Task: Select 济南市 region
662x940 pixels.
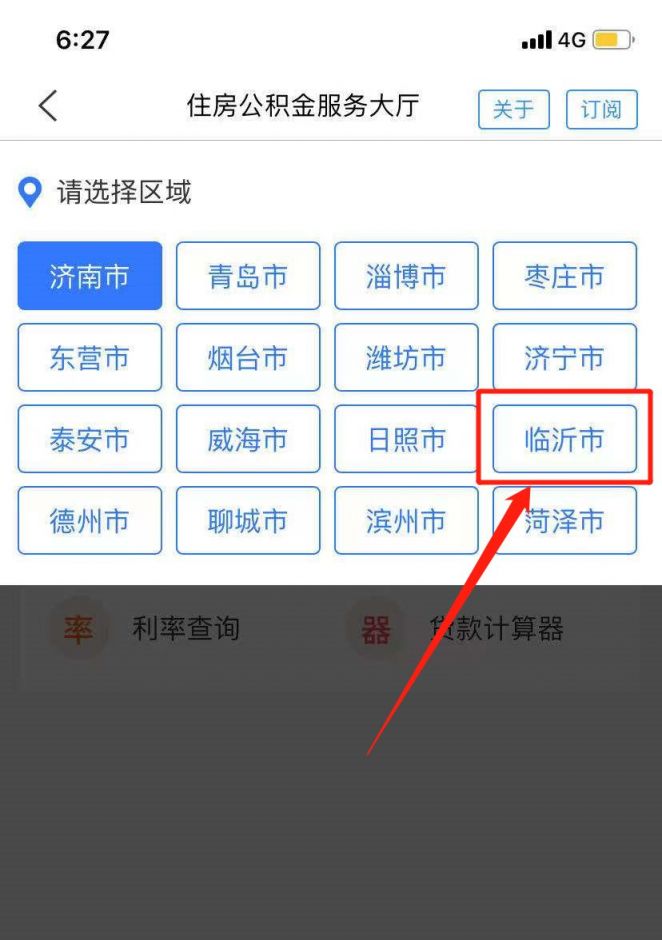Action: (90, 276)
